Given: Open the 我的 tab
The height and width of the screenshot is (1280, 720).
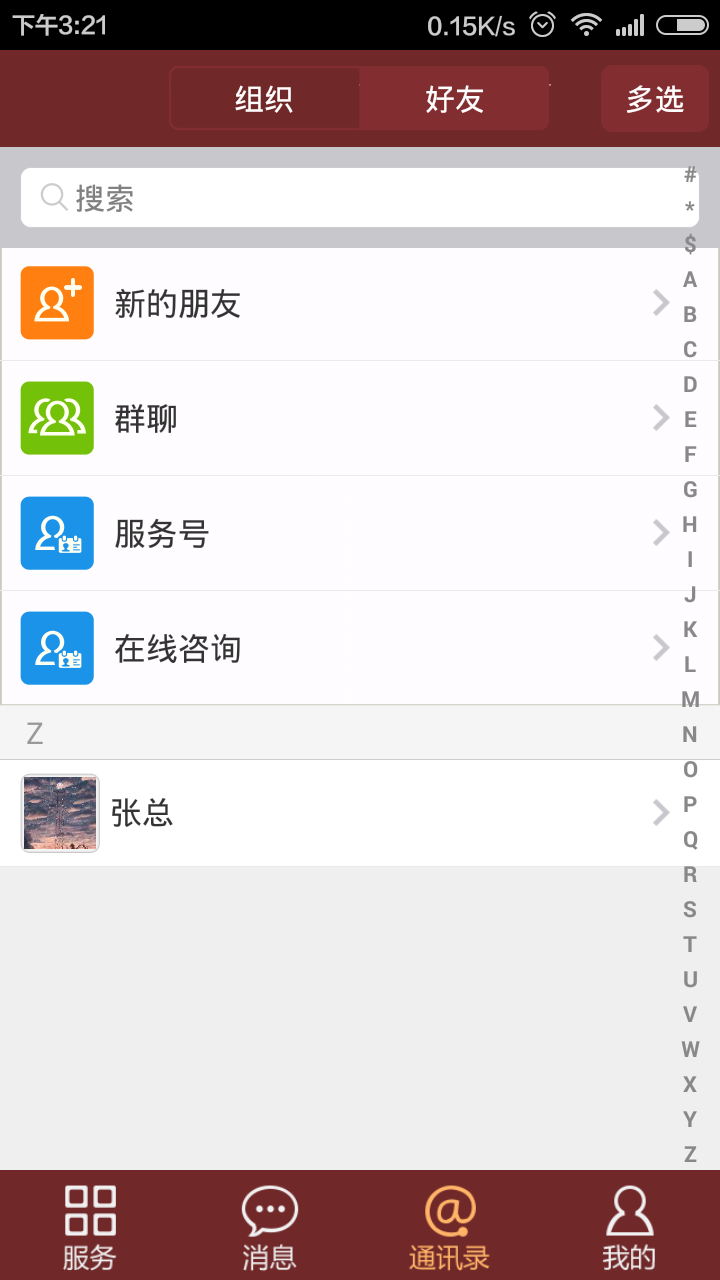Looking at the screenshot, I should 630,1226.
